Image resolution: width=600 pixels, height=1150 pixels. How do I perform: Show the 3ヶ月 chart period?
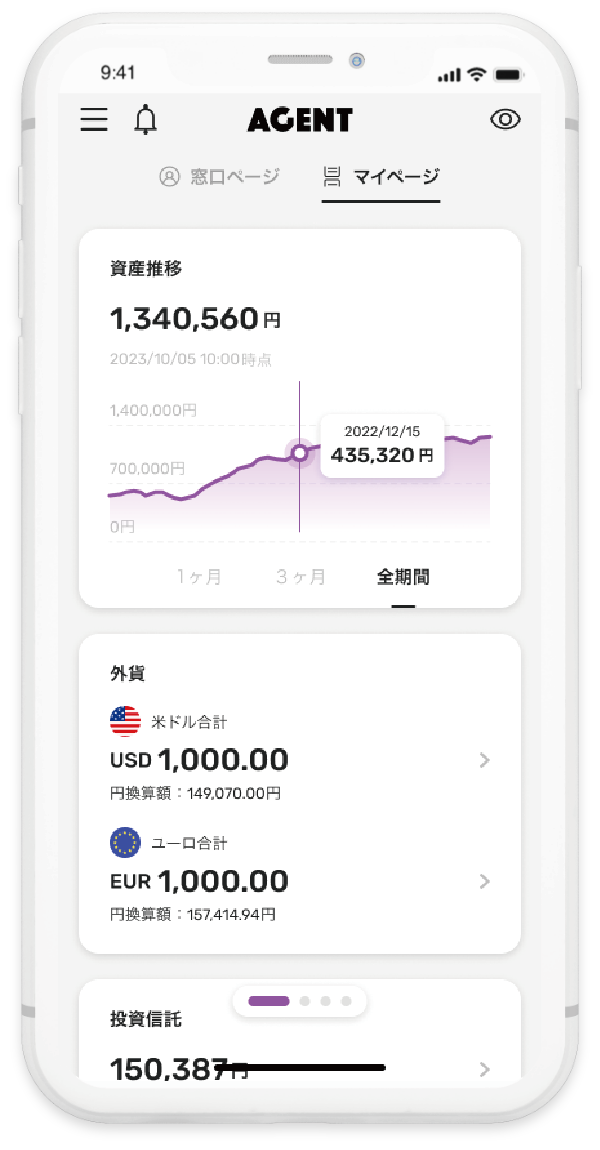[x=301, y=577]
